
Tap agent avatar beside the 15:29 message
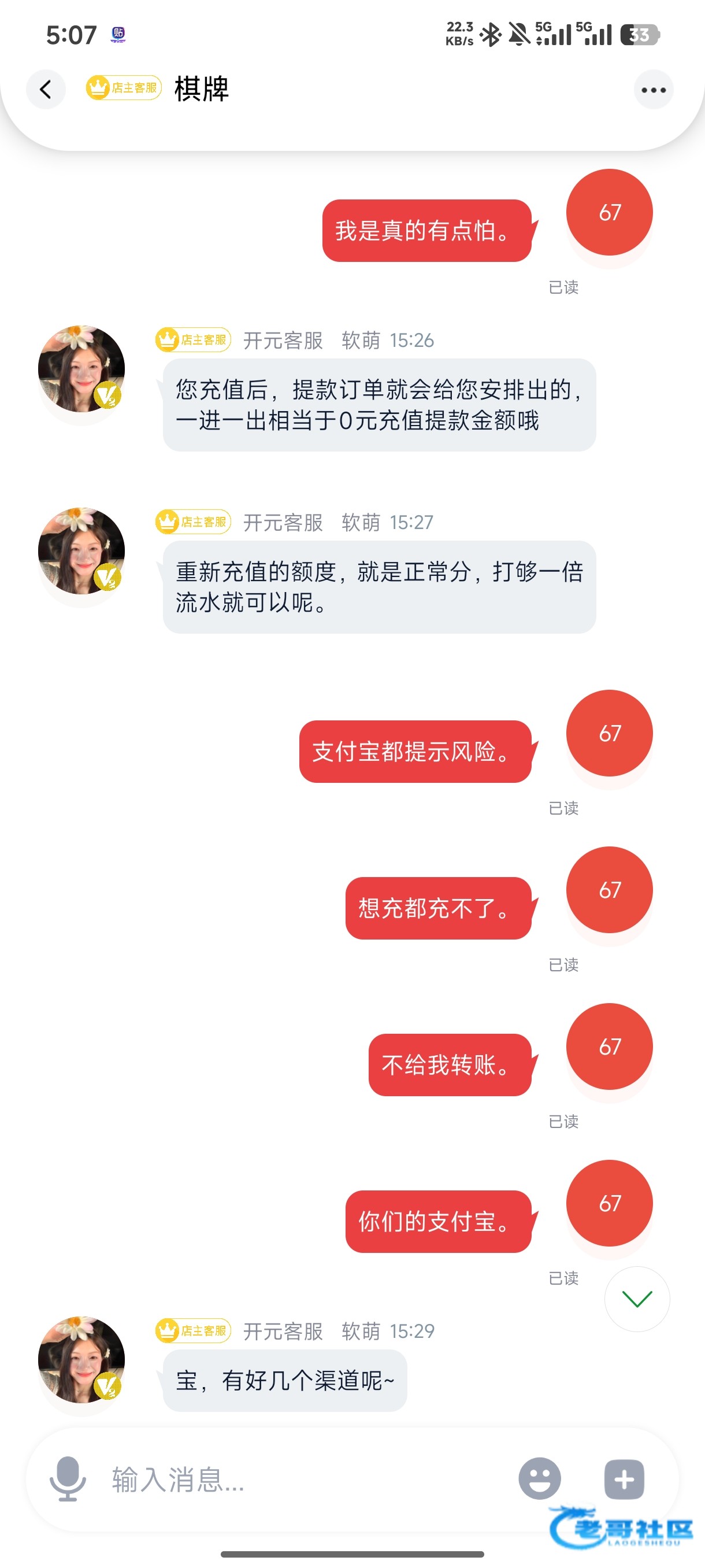point(81,1360)
